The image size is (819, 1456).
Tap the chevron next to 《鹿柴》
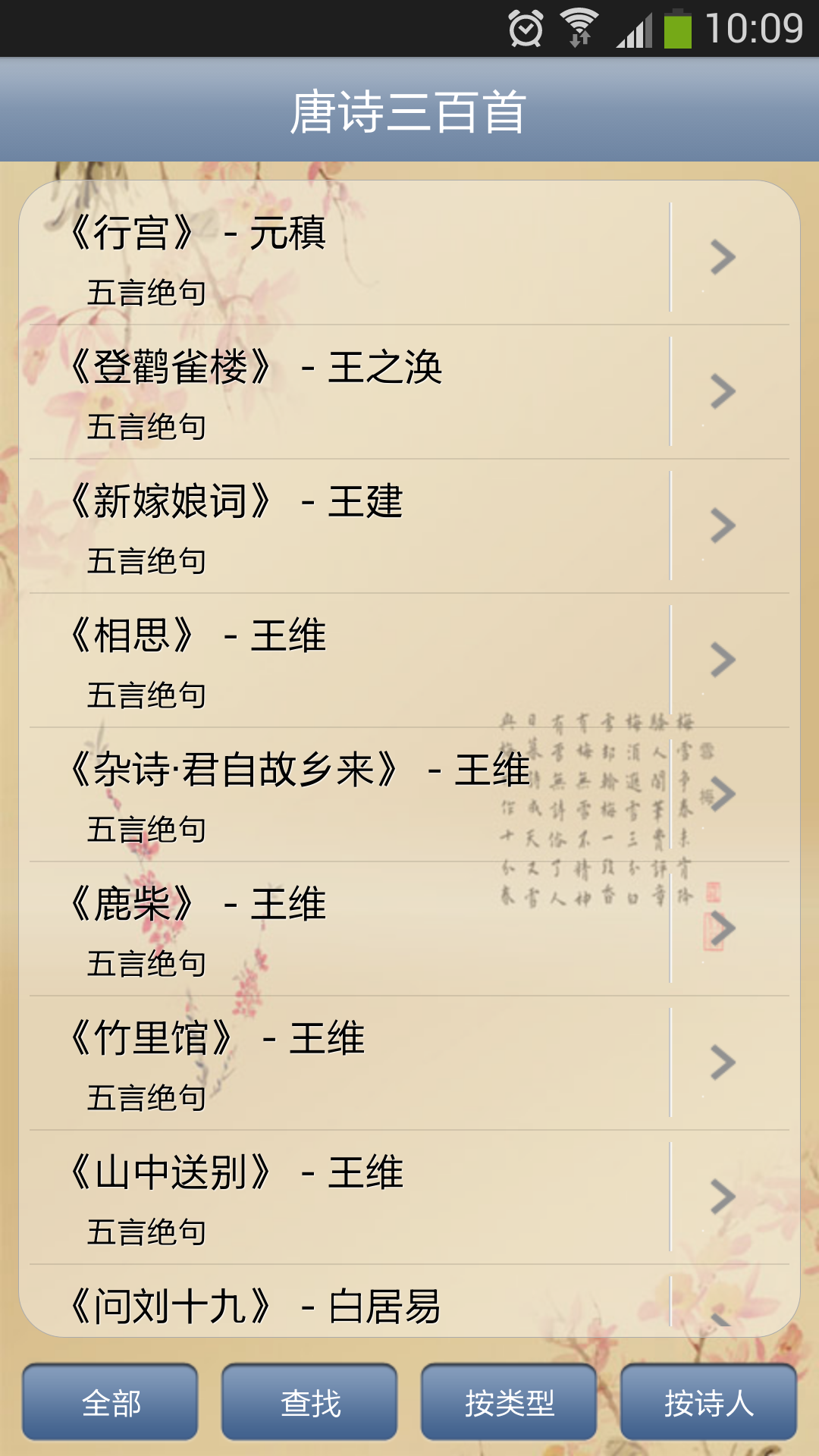tap(723, 929)
